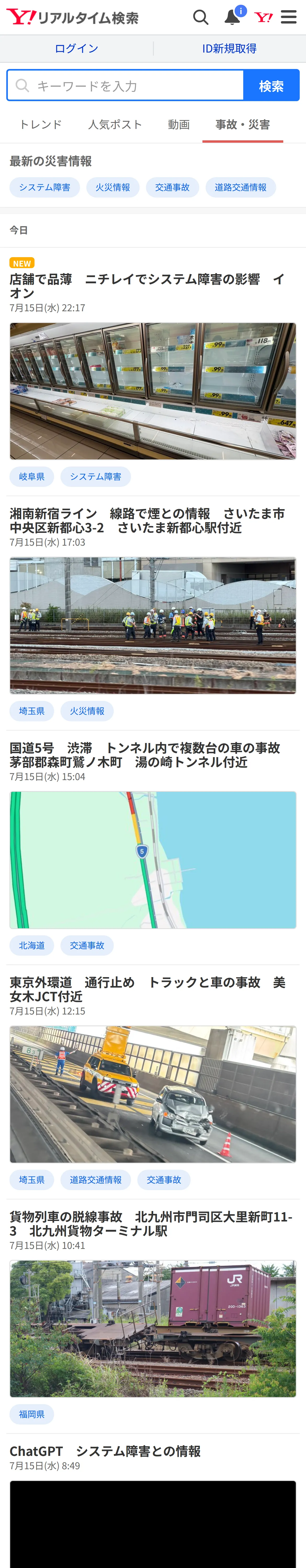
Task: Tap the 北海道 tag
Action: tap(32, 945)
